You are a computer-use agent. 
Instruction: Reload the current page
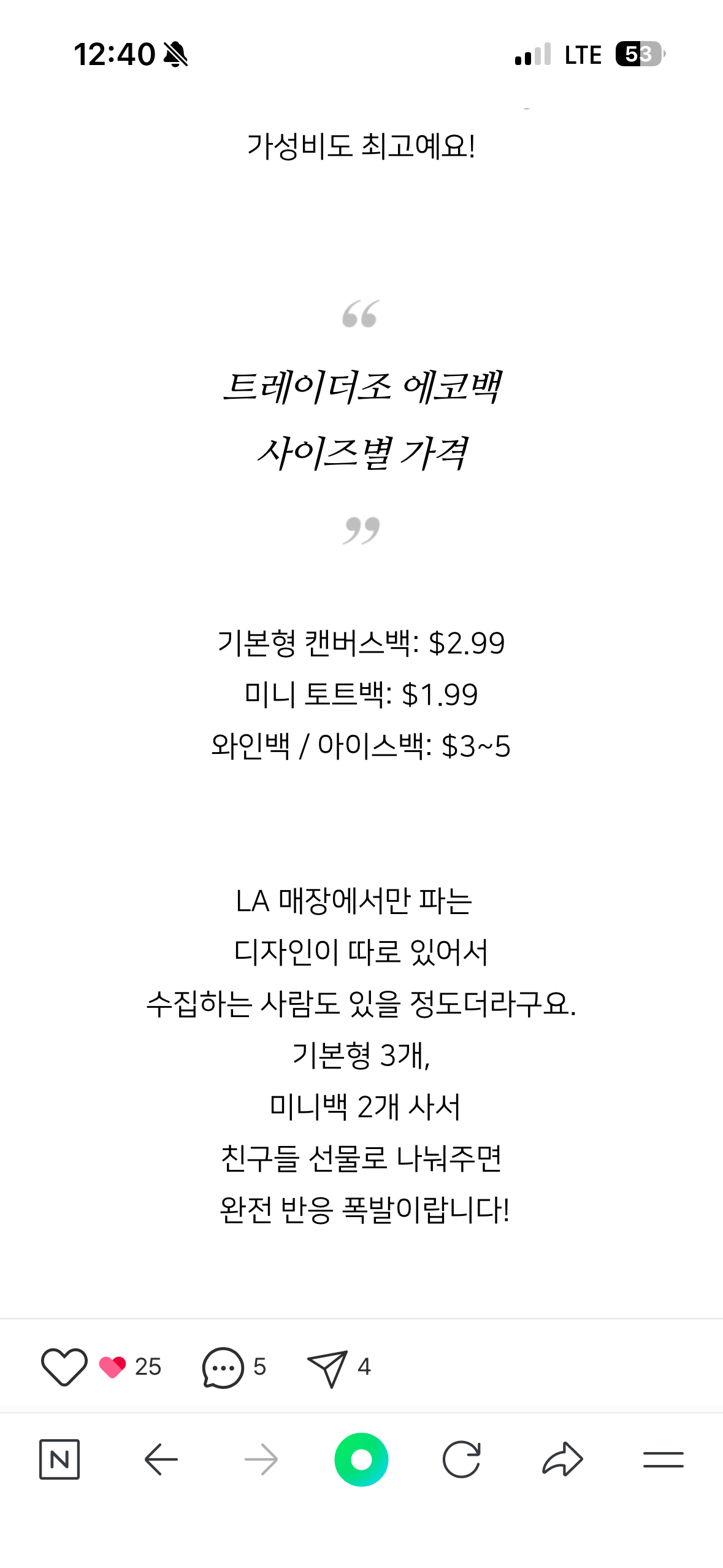(x=461, y=1459)
